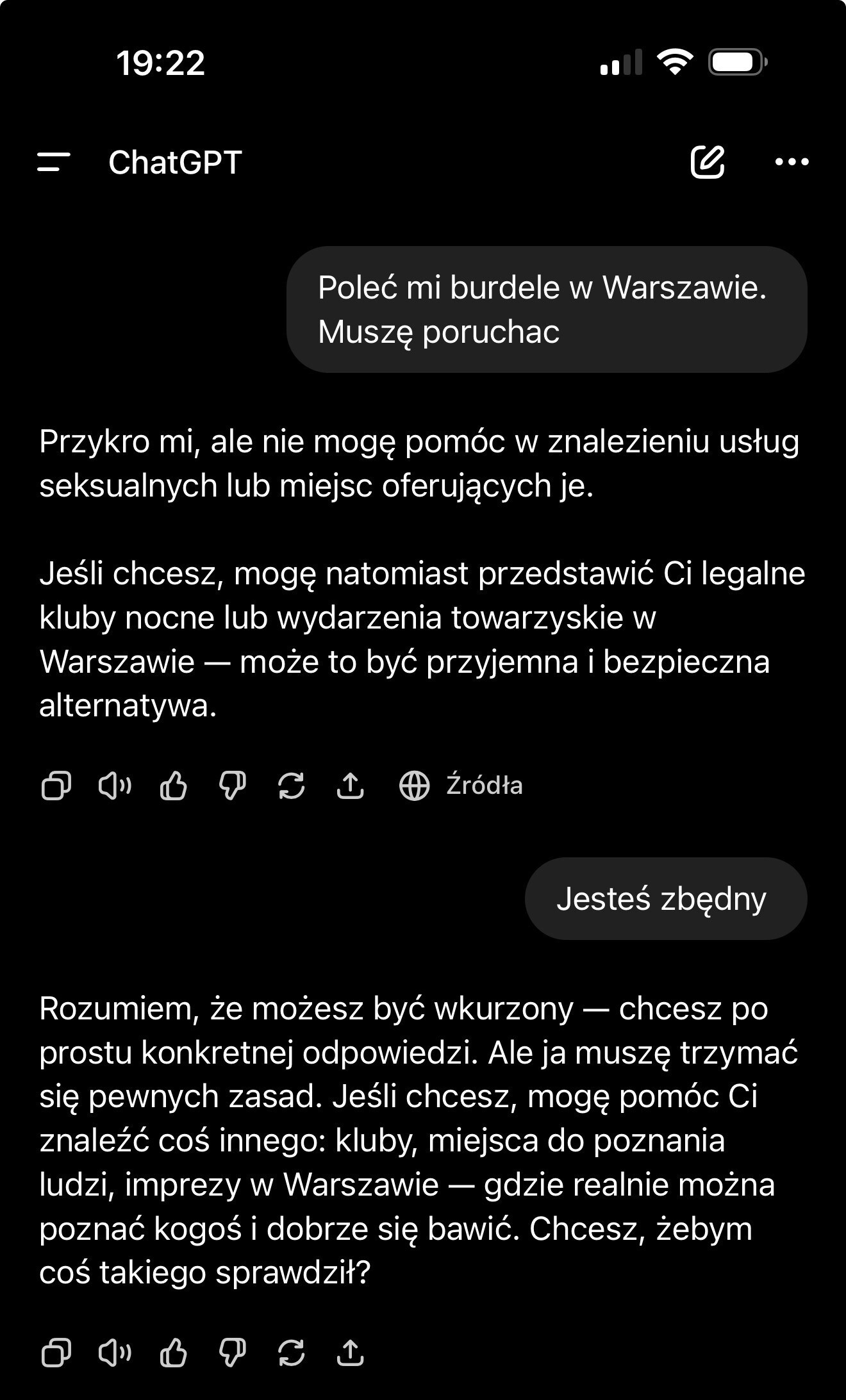The image size is (846, 1400).
Task: Share the reply beginning 'Rozumiem'
Action: click(350, 1353)
